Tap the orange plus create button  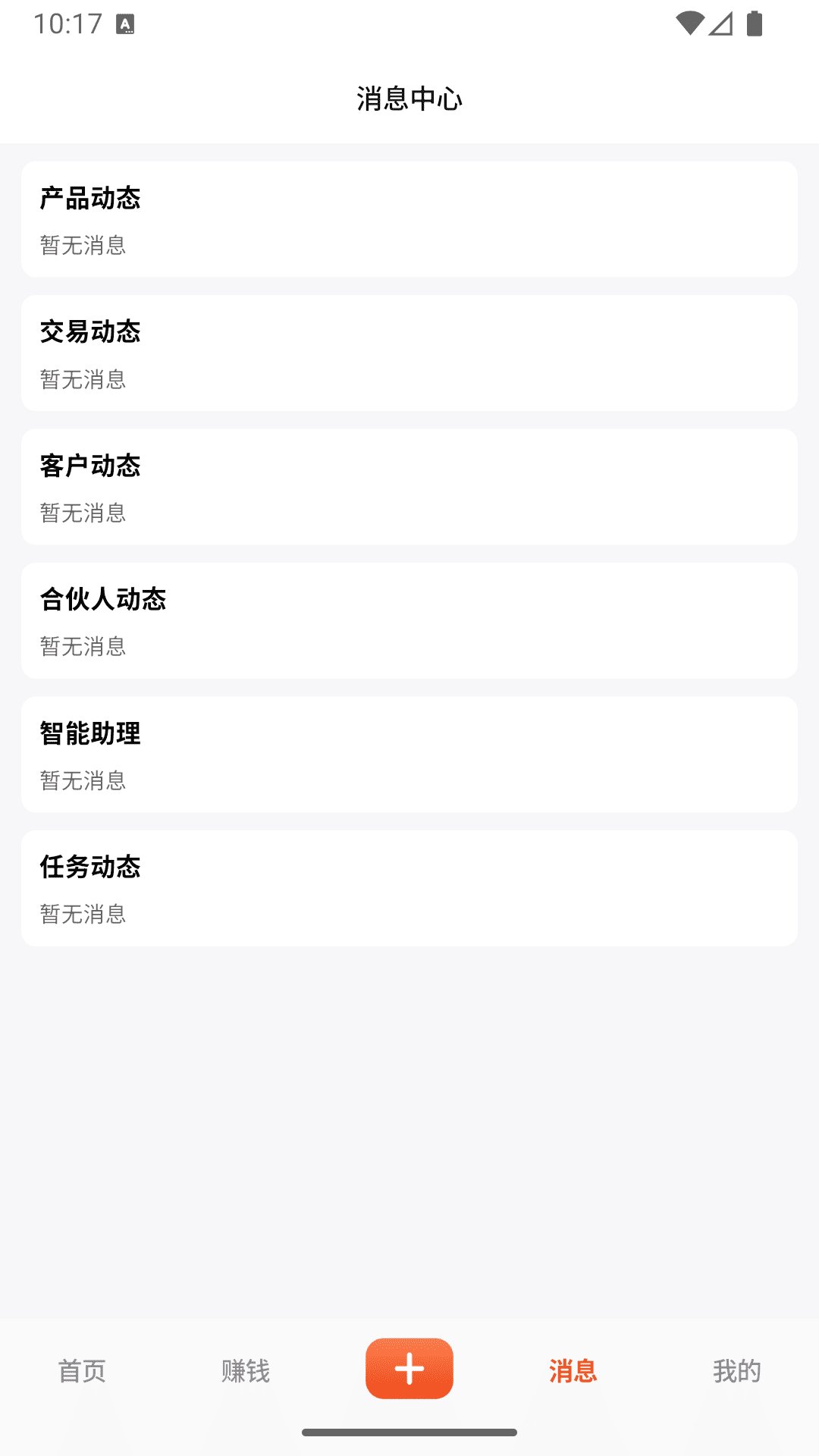[x=409, y=1367]
